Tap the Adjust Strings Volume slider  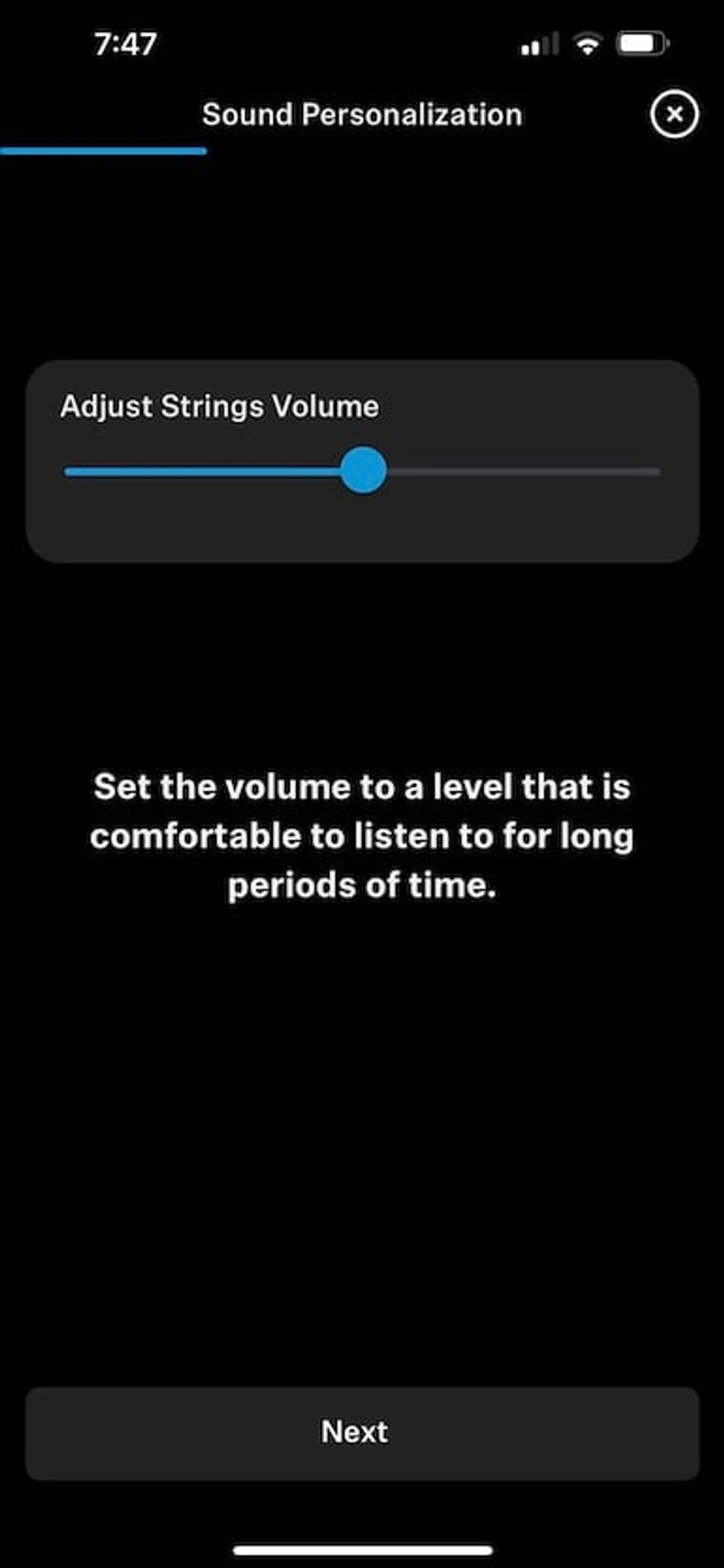coord(362,470)
